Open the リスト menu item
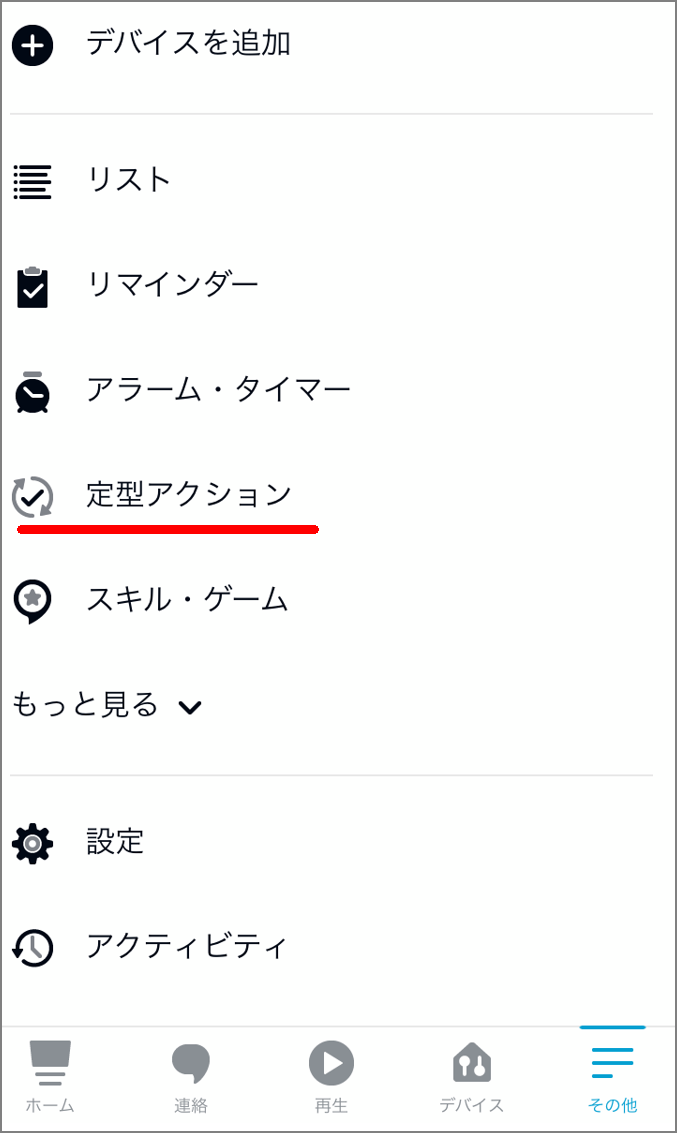Viewport: 677px width, 1133px height. (130, 180)
